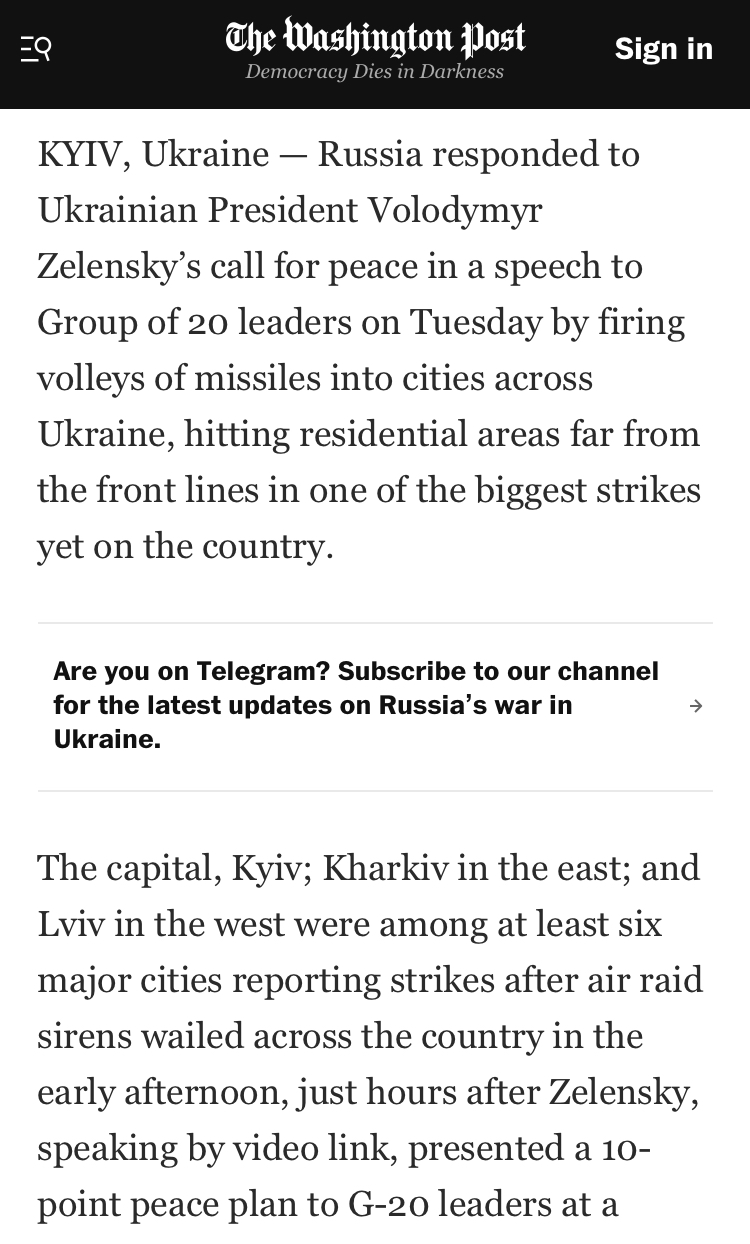
Task: Open the Telegram channel subscription link
Action: (375, 705)
